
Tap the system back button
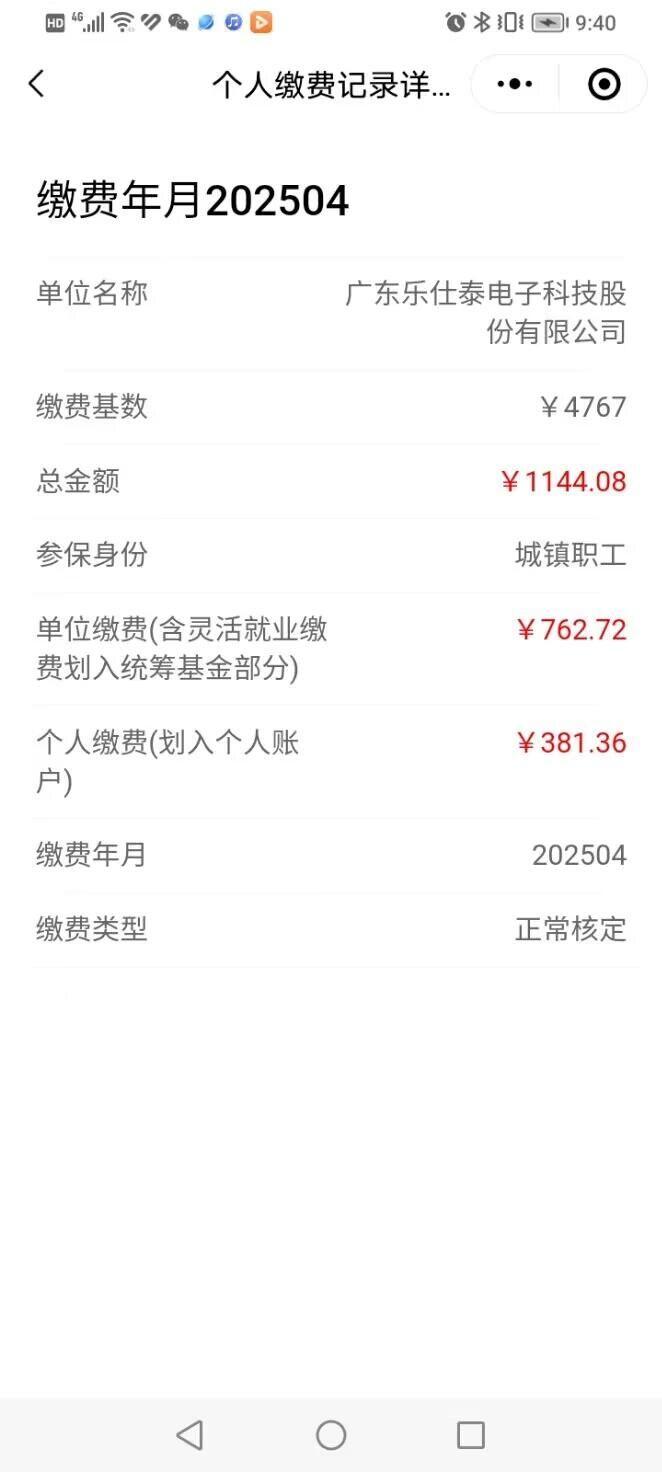pyautogui.click(x=190, y=1435)
